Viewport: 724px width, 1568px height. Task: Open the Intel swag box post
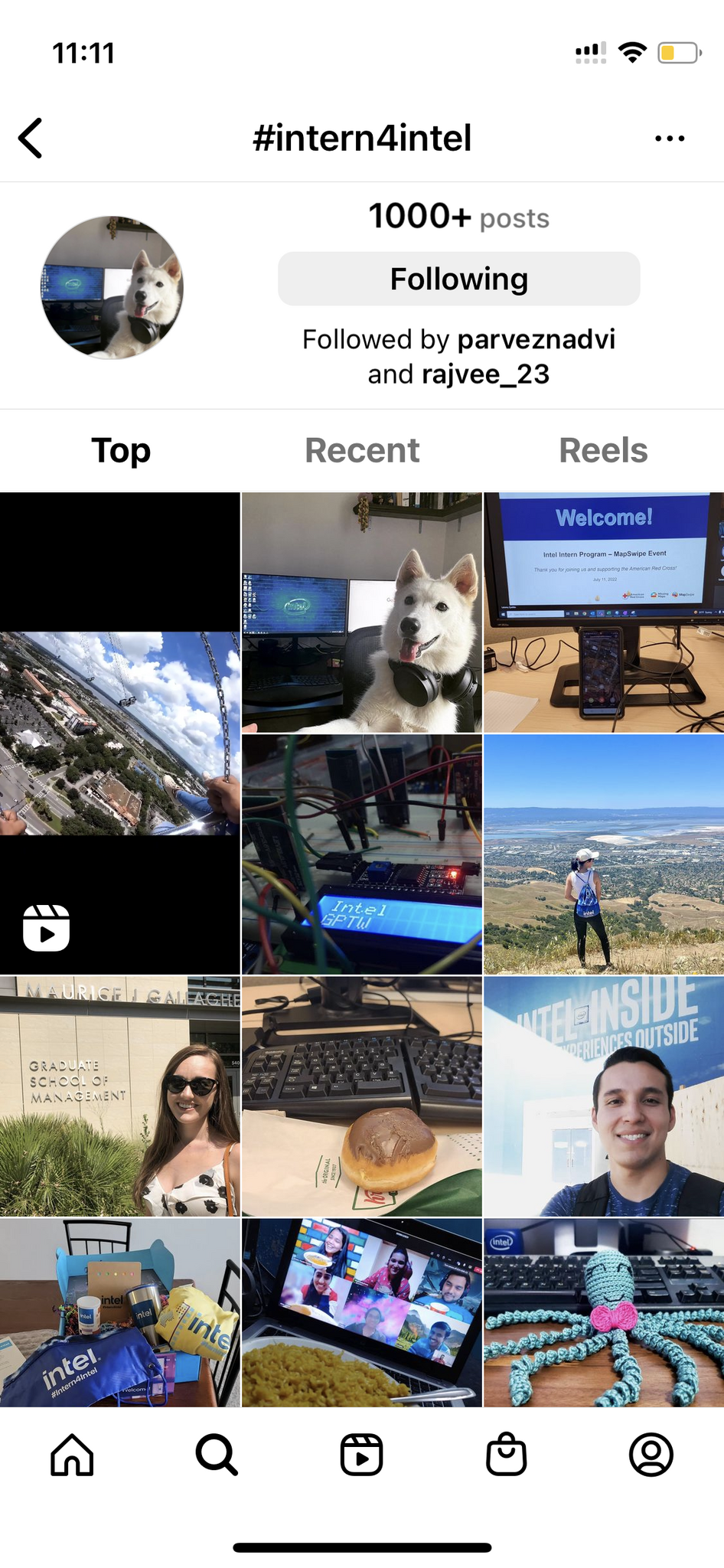click(x=119, y=1313)
